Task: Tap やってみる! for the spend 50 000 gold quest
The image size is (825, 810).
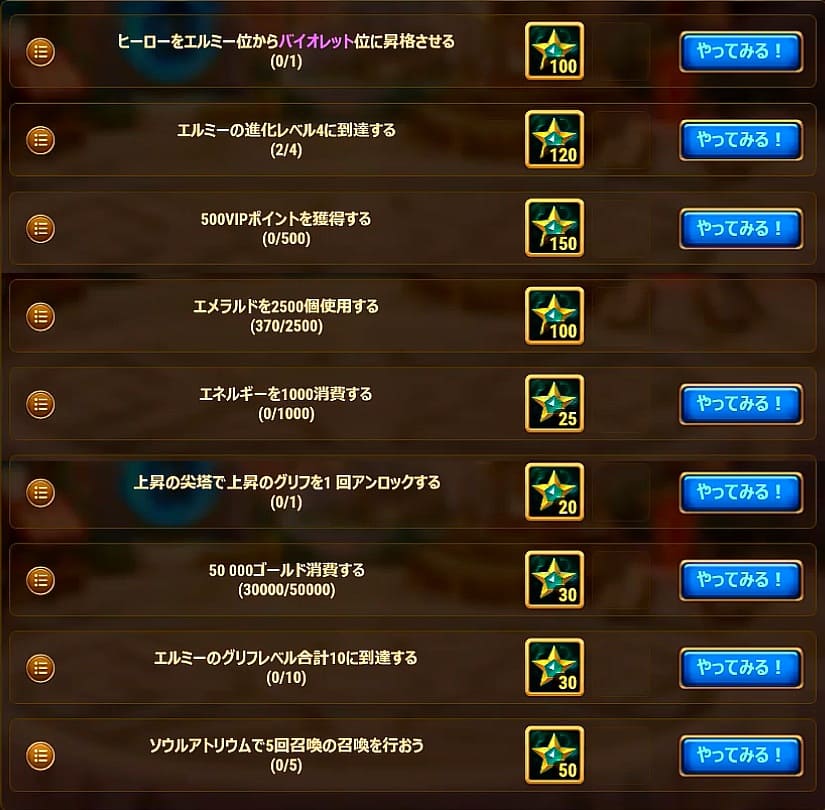Action: [740, 579]
